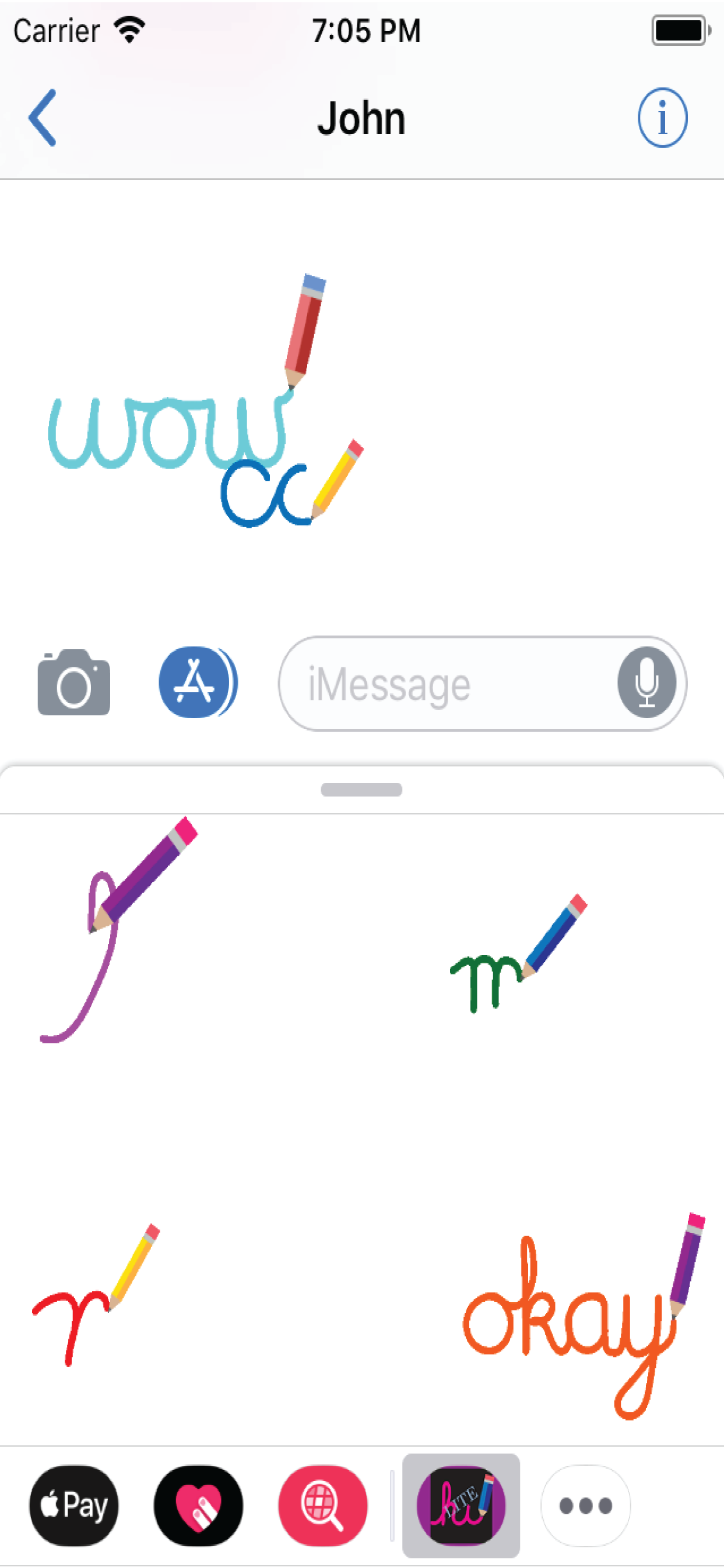This screenshot has width=724, height=1568.
Task: Record an audio message with microphone
Action: coord(646,682)
